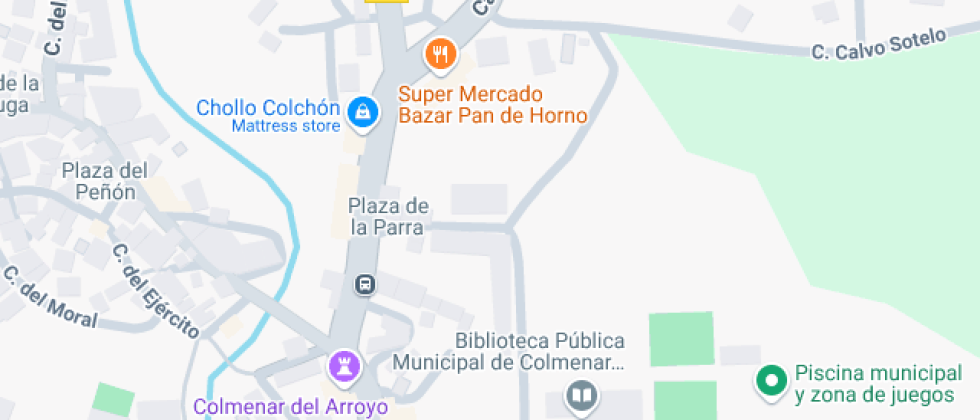Select the Biblioteca Pública Municipal library pin

coord(580,397)
